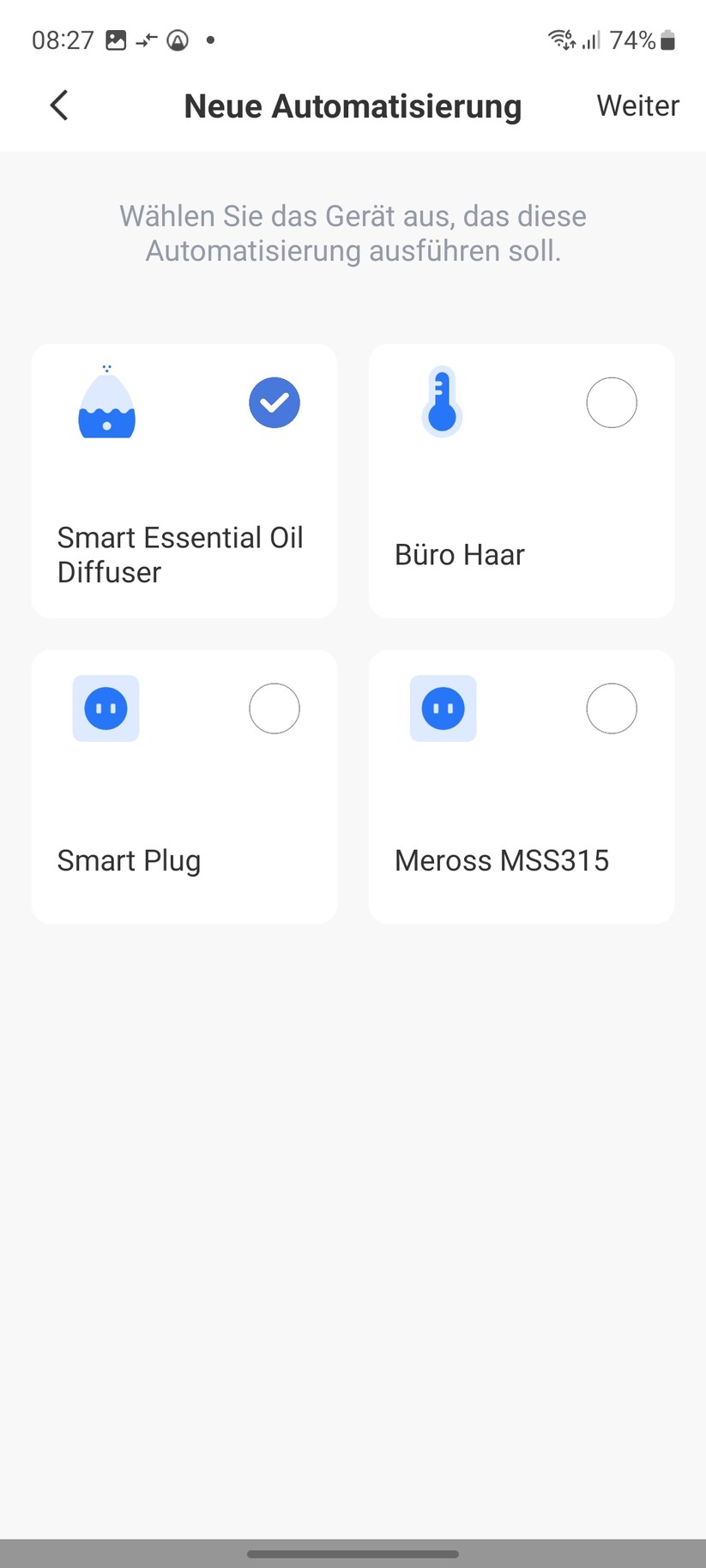
Task: Tap the Büro Haar device name label
Action: (x=459, y=554)
